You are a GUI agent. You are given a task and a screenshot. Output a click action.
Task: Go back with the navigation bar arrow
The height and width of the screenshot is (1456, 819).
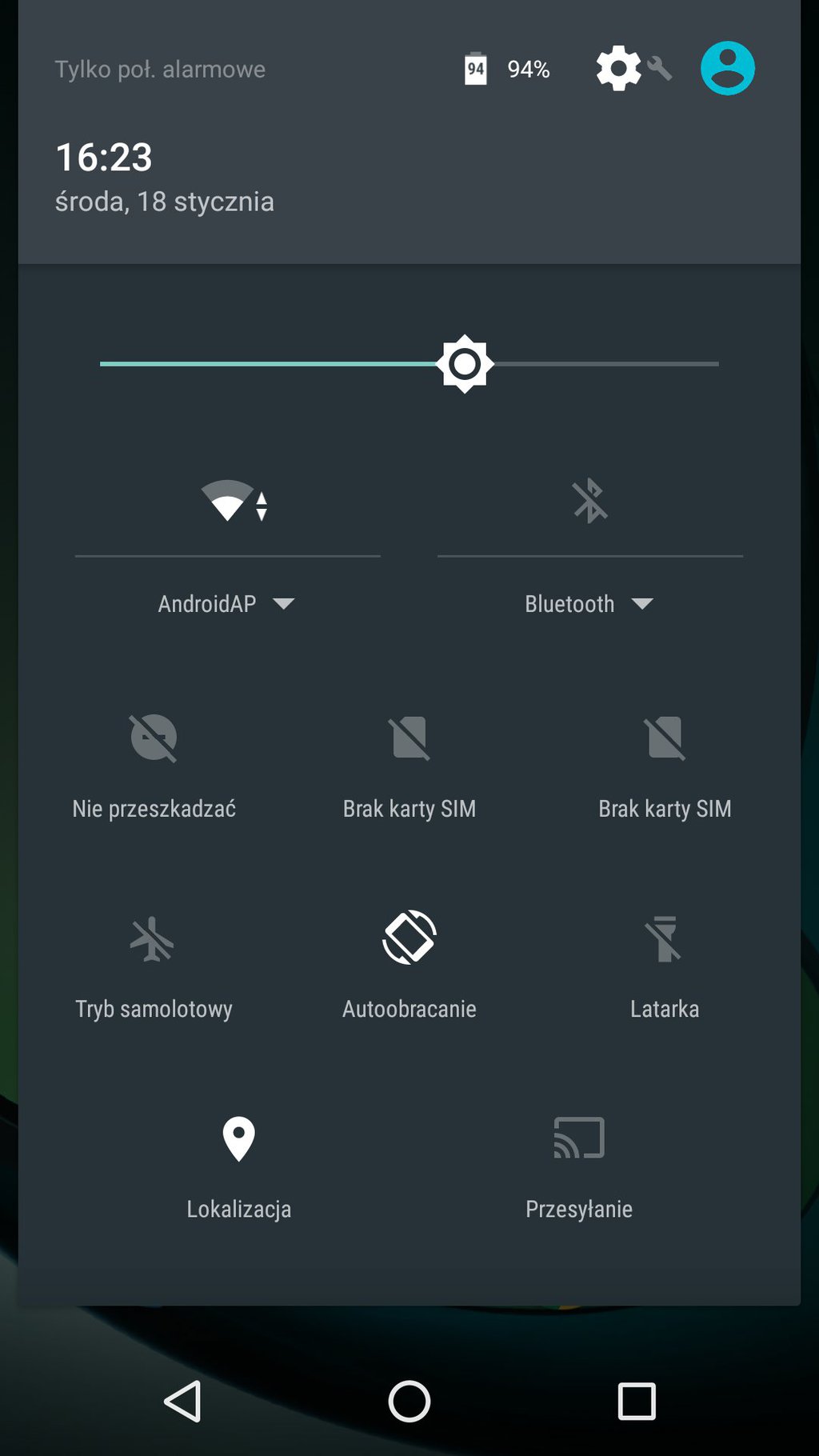click(183, 1401)
